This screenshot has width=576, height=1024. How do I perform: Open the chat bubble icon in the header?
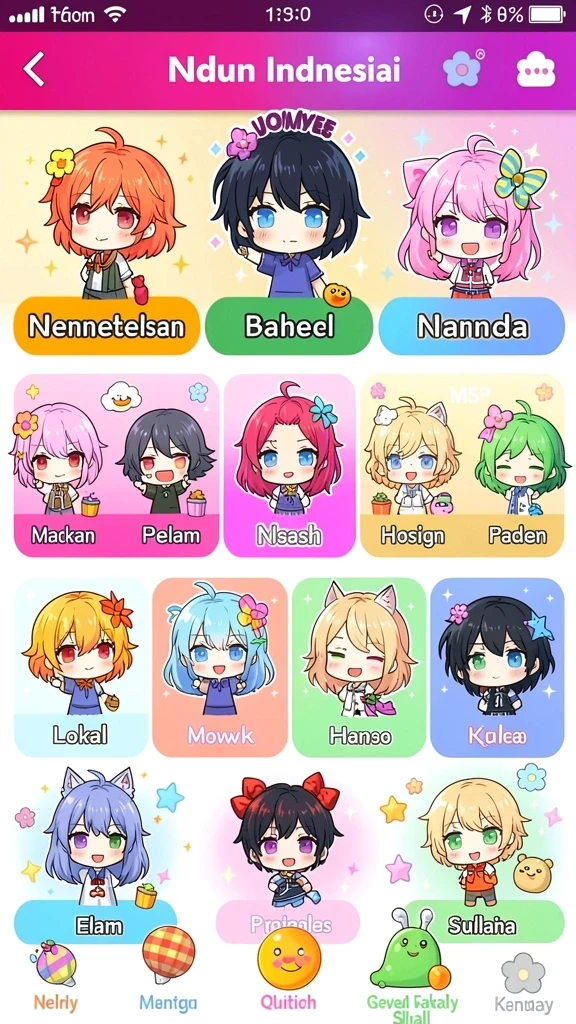point(536,70)
